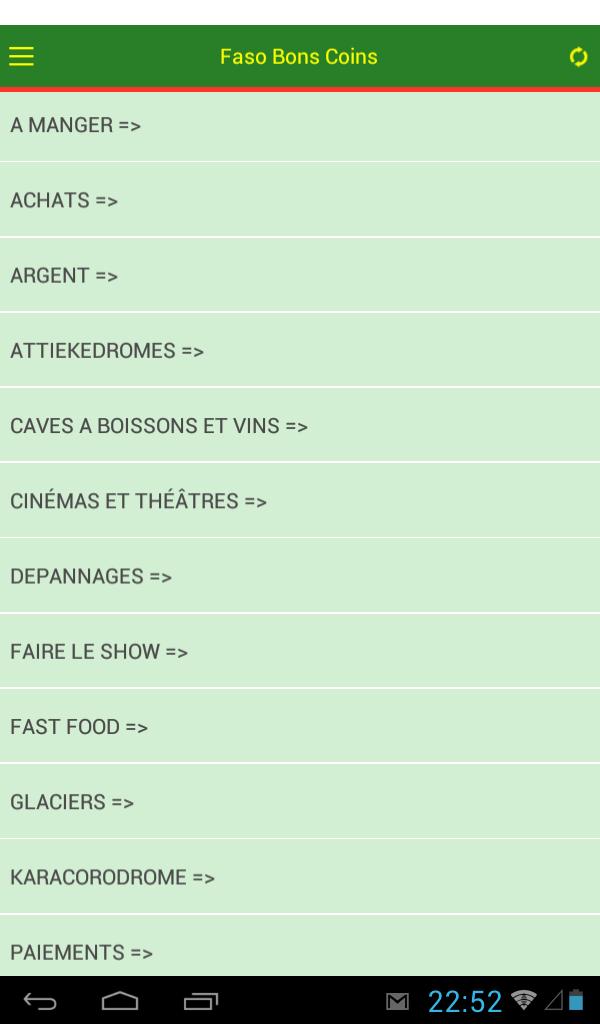
Task: Select the ACHATS category
Action: (300, 200)
